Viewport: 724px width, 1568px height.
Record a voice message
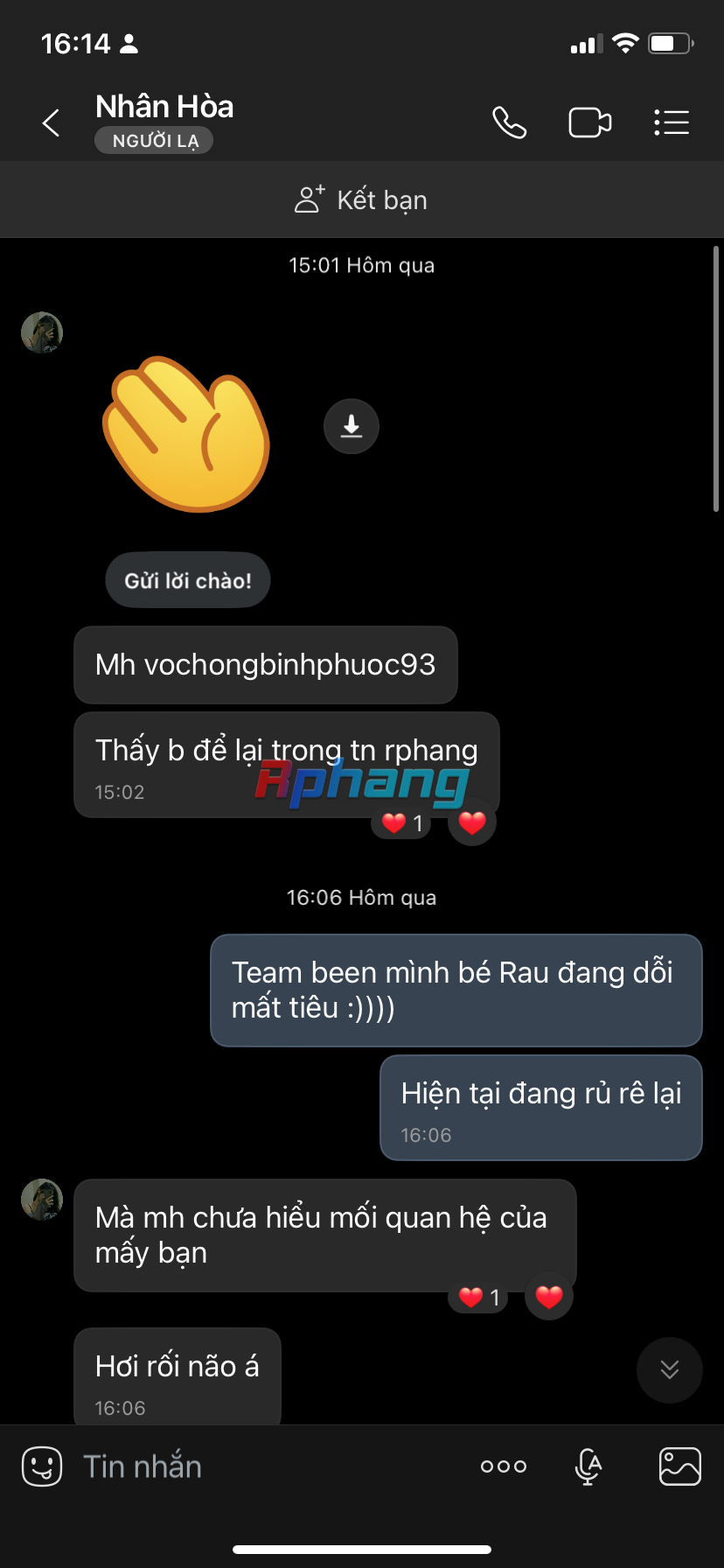(x=589, y=1466)
